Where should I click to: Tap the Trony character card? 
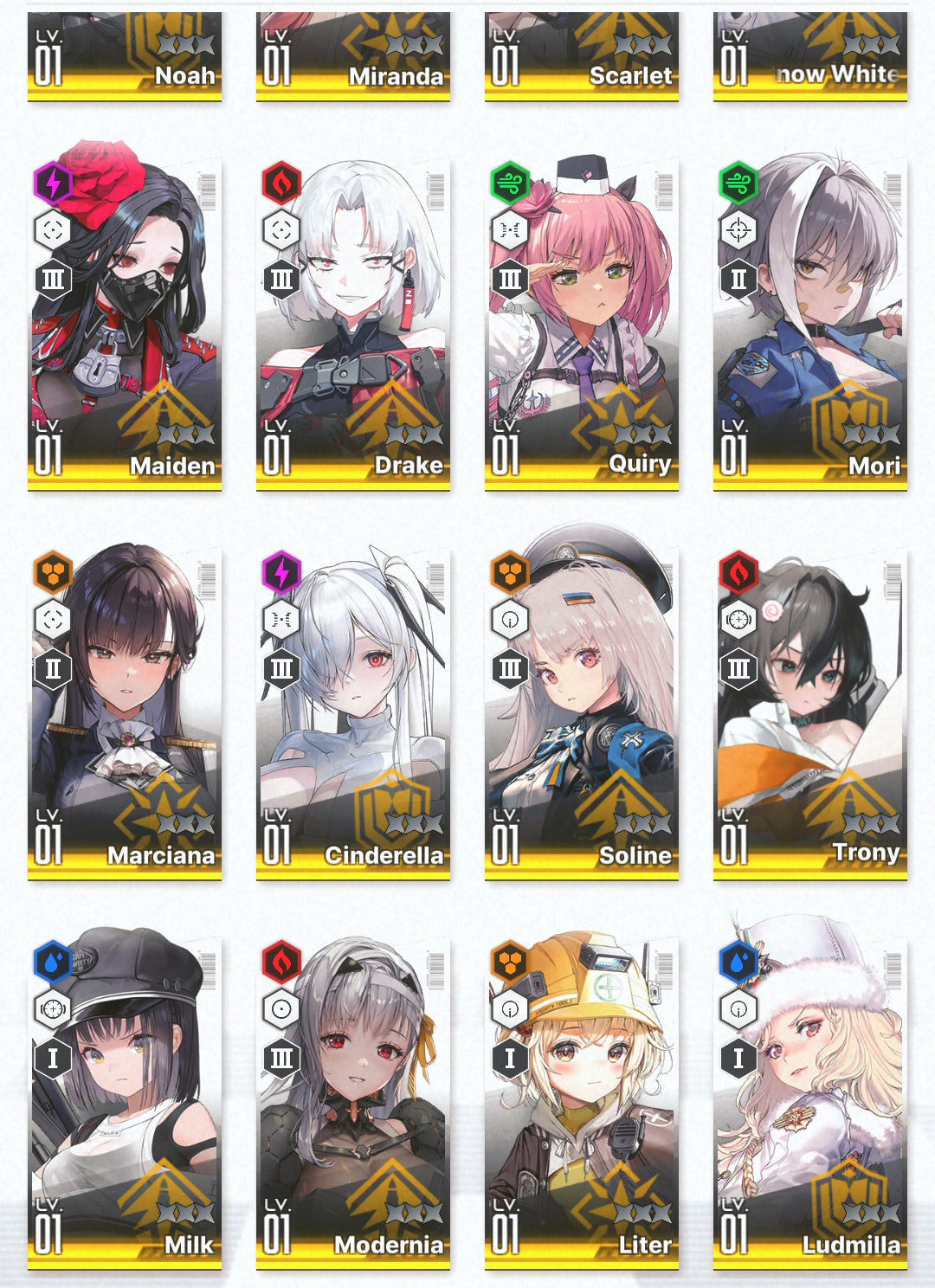point(810,714)
